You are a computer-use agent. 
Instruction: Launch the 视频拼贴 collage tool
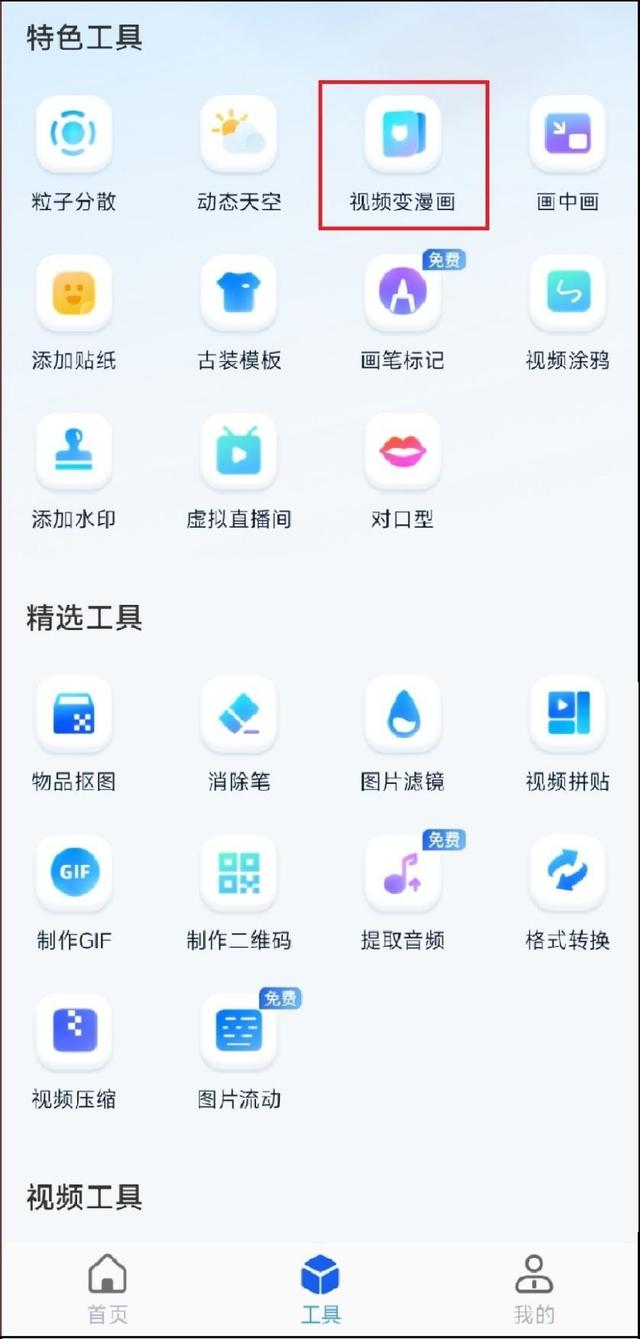pos(567,714)
